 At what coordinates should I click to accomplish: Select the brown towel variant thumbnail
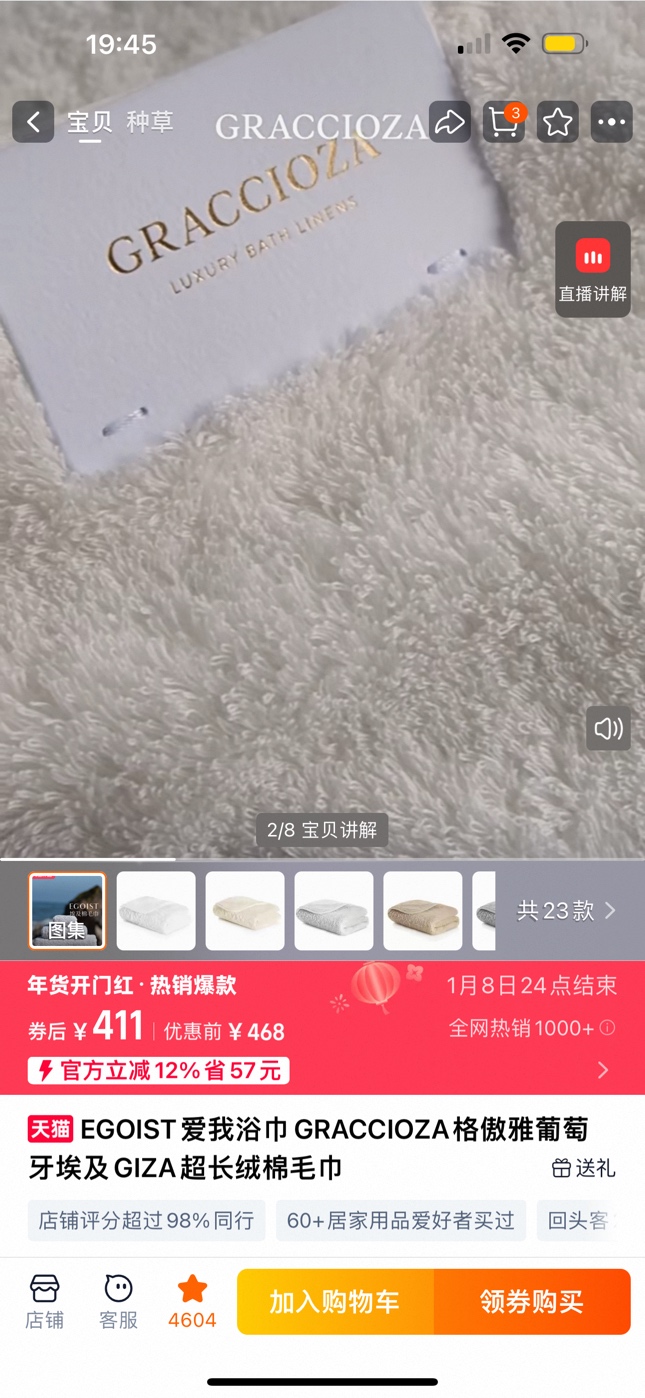[x=423, y=911]
